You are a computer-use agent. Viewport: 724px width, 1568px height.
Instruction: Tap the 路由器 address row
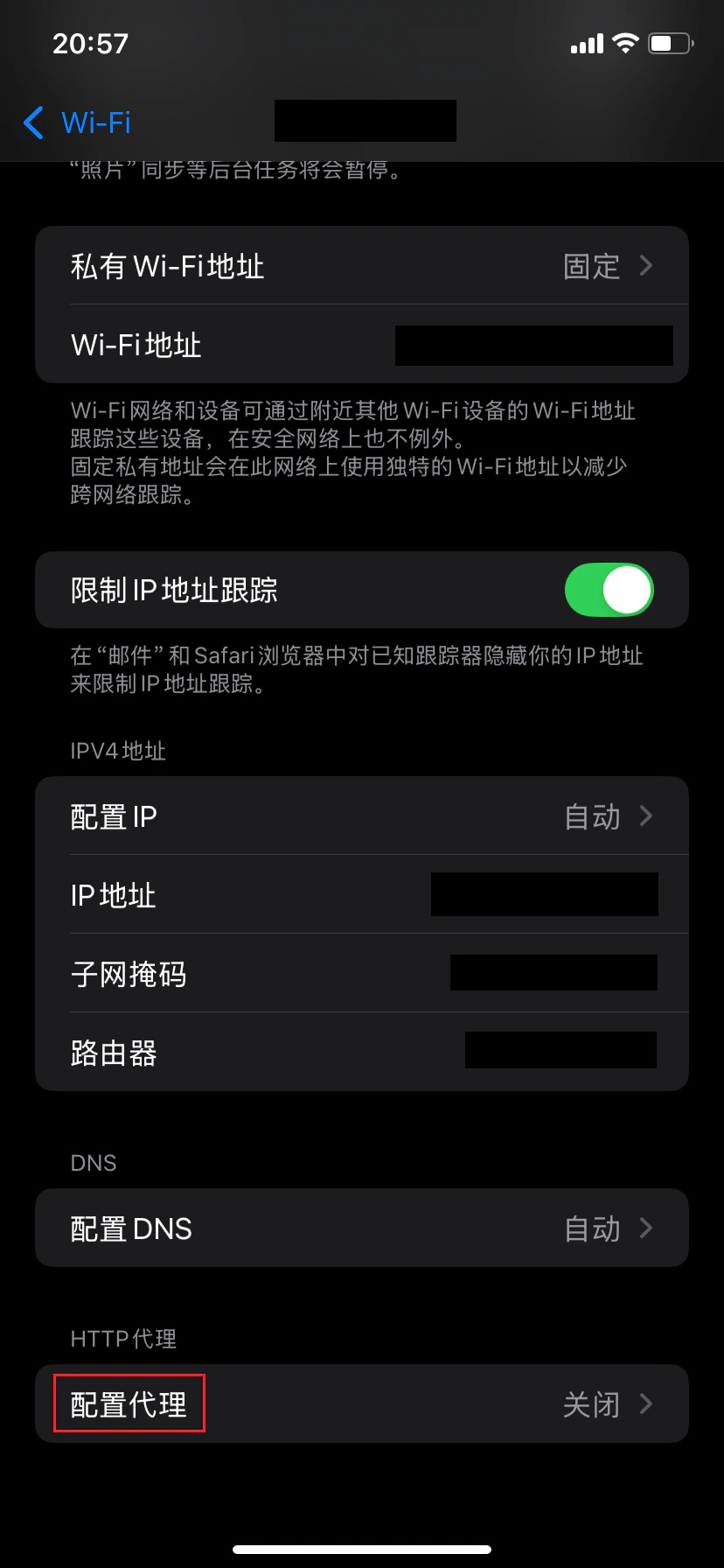coord(362,1053)
